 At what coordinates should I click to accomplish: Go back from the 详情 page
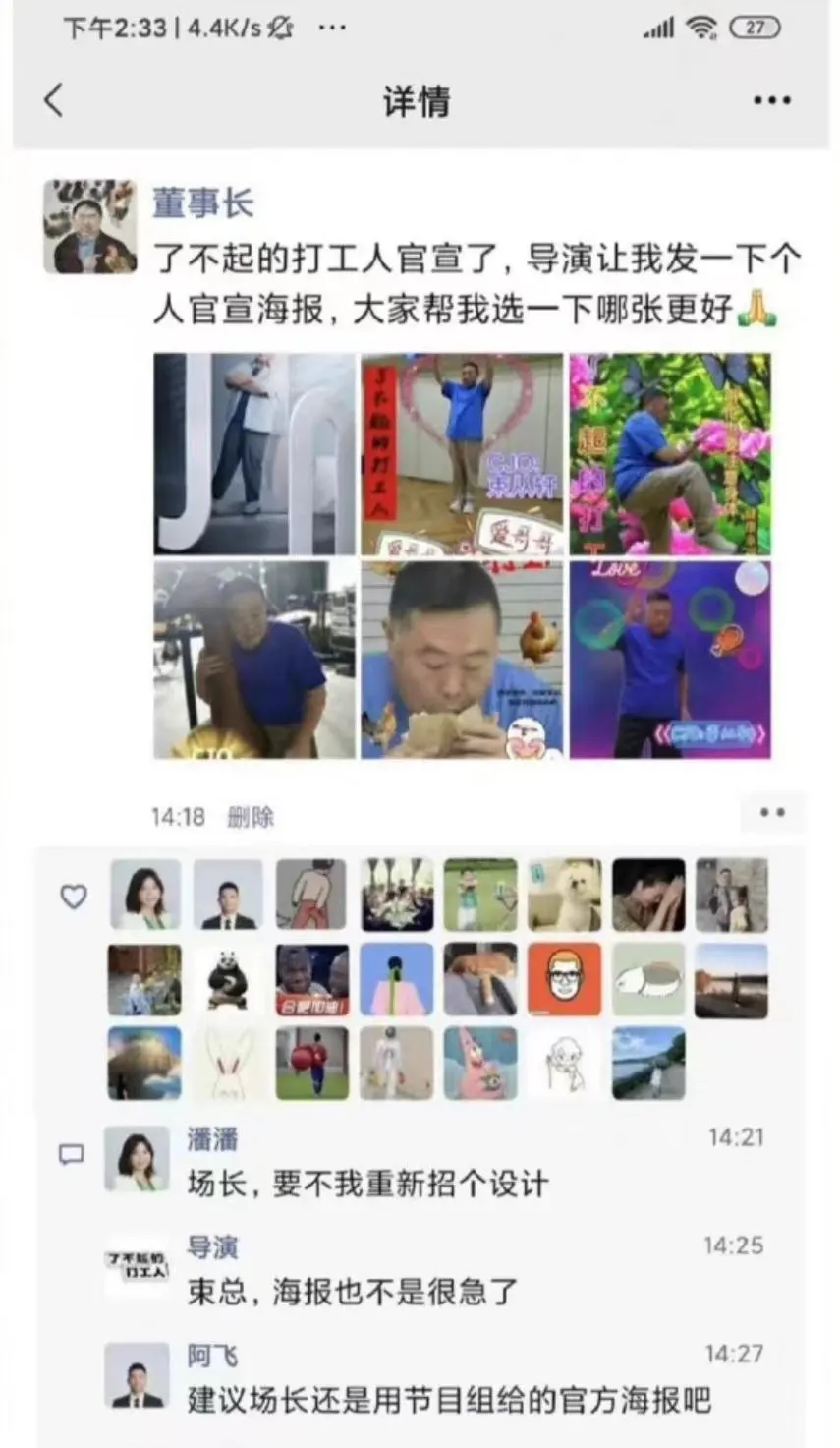[54, 100]
